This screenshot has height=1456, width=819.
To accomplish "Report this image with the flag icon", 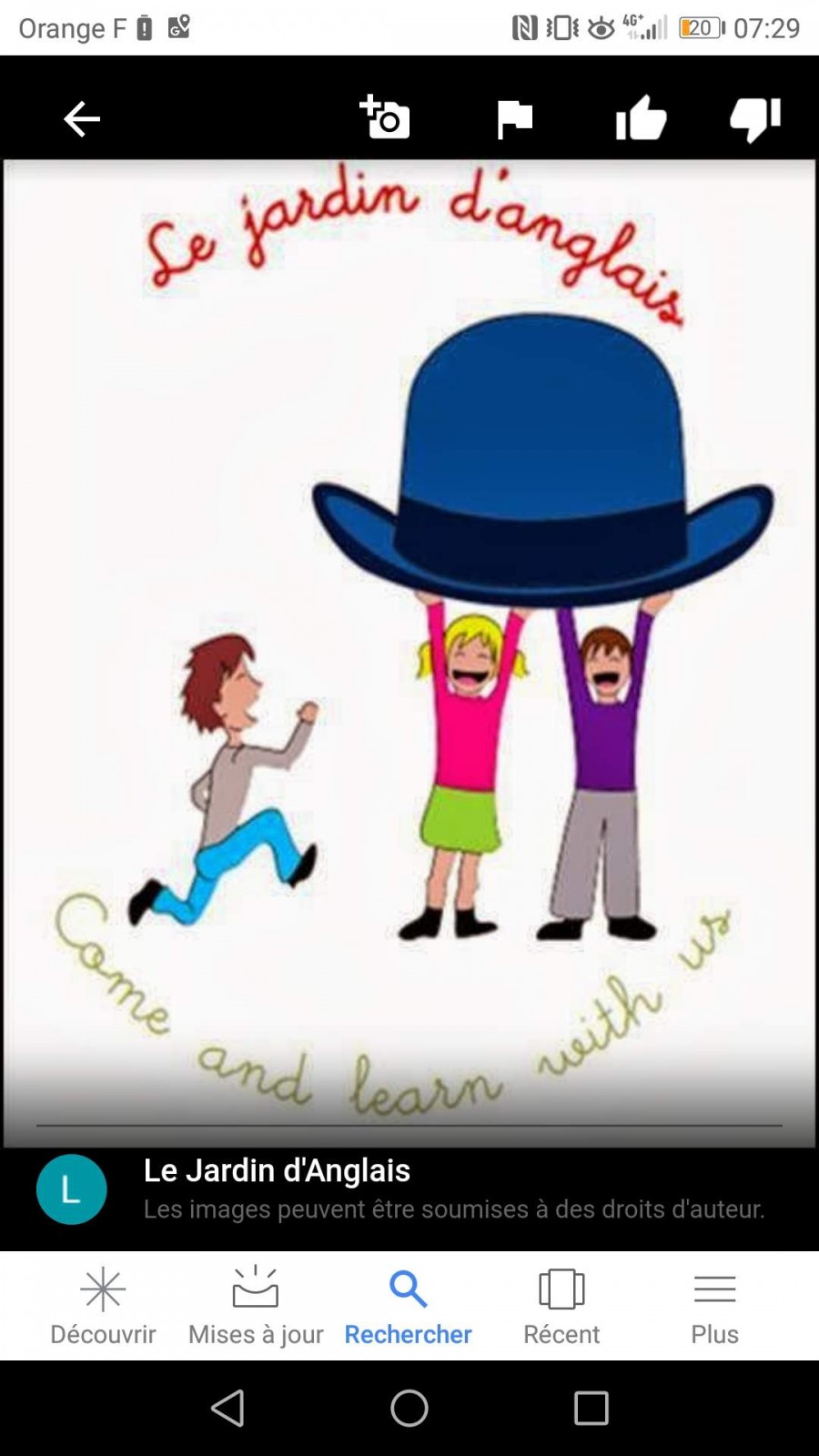I will click(514, 119).
